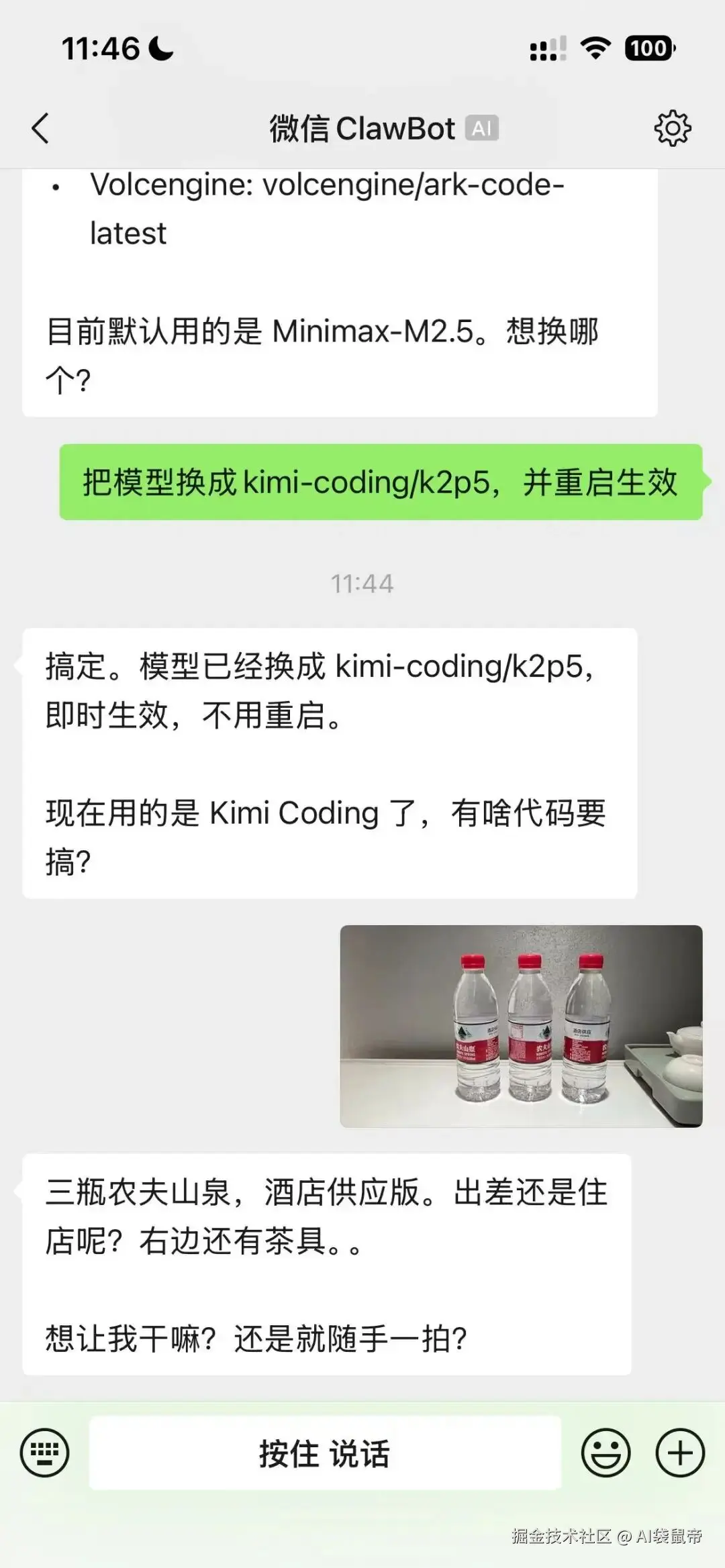Viewport: 725px width, 1568px height.
Task: Tap the water bottles photo
Action: pyautogui.click(x=522, y=1027)
